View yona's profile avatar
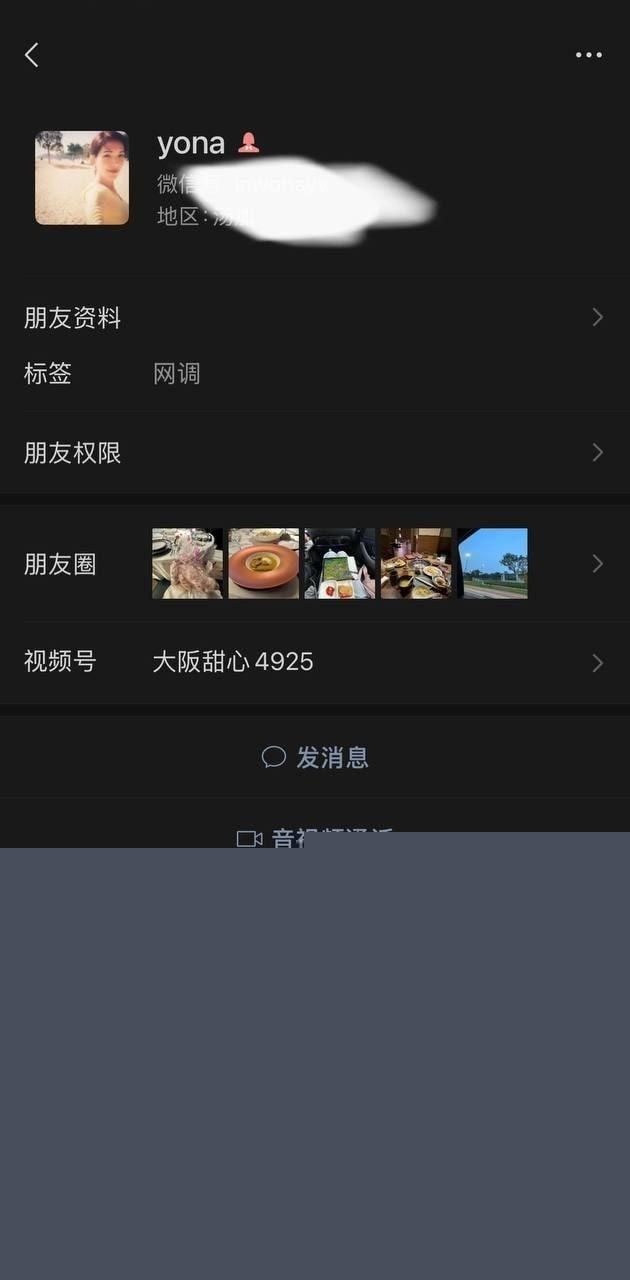 pos(82,178)
